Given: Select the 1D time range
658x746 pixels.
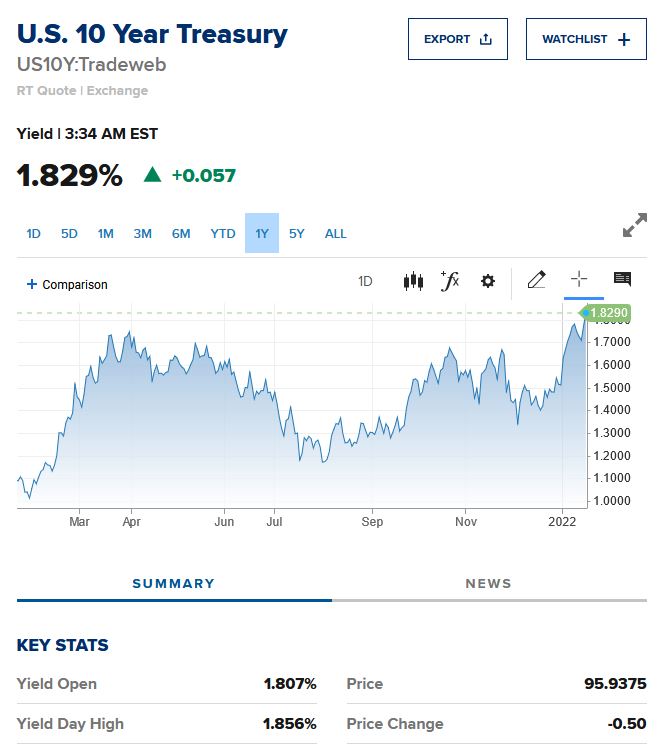Looking at the screenshot, I should click(33, 234).
